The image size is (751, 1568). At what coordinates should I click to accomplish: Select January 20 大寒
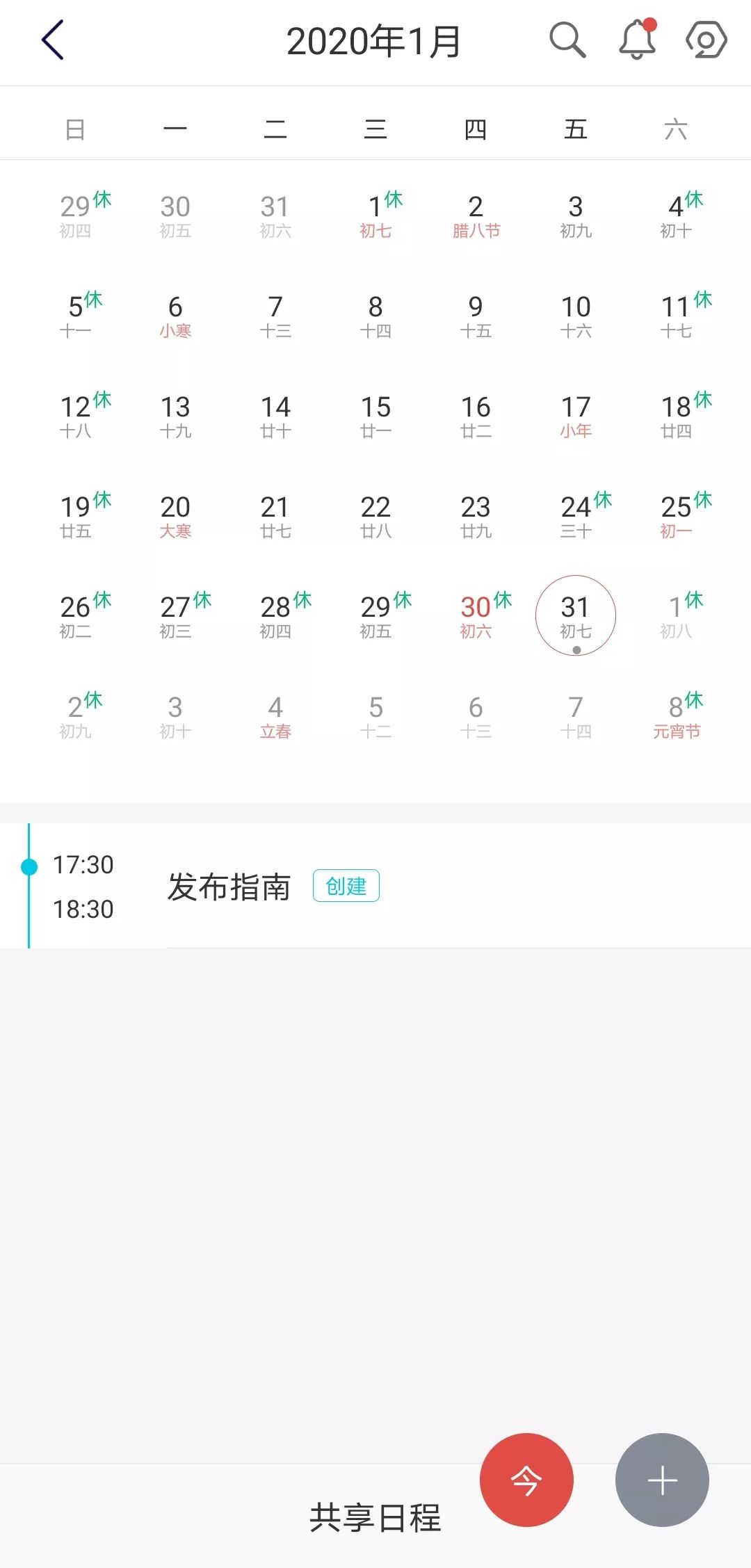click(x=175, y=516)
